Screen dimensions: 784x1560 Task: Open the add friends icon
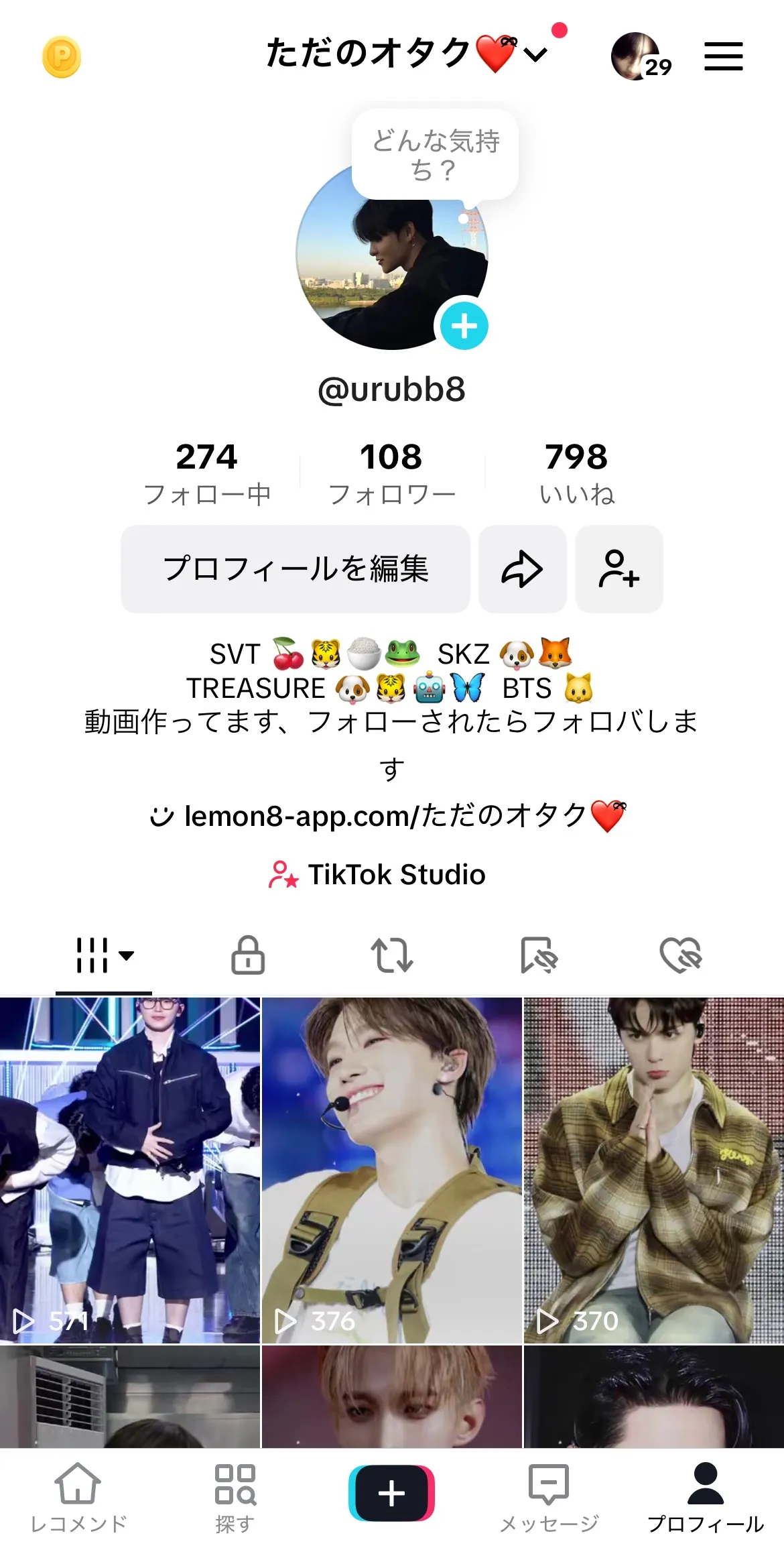[618, 568]
